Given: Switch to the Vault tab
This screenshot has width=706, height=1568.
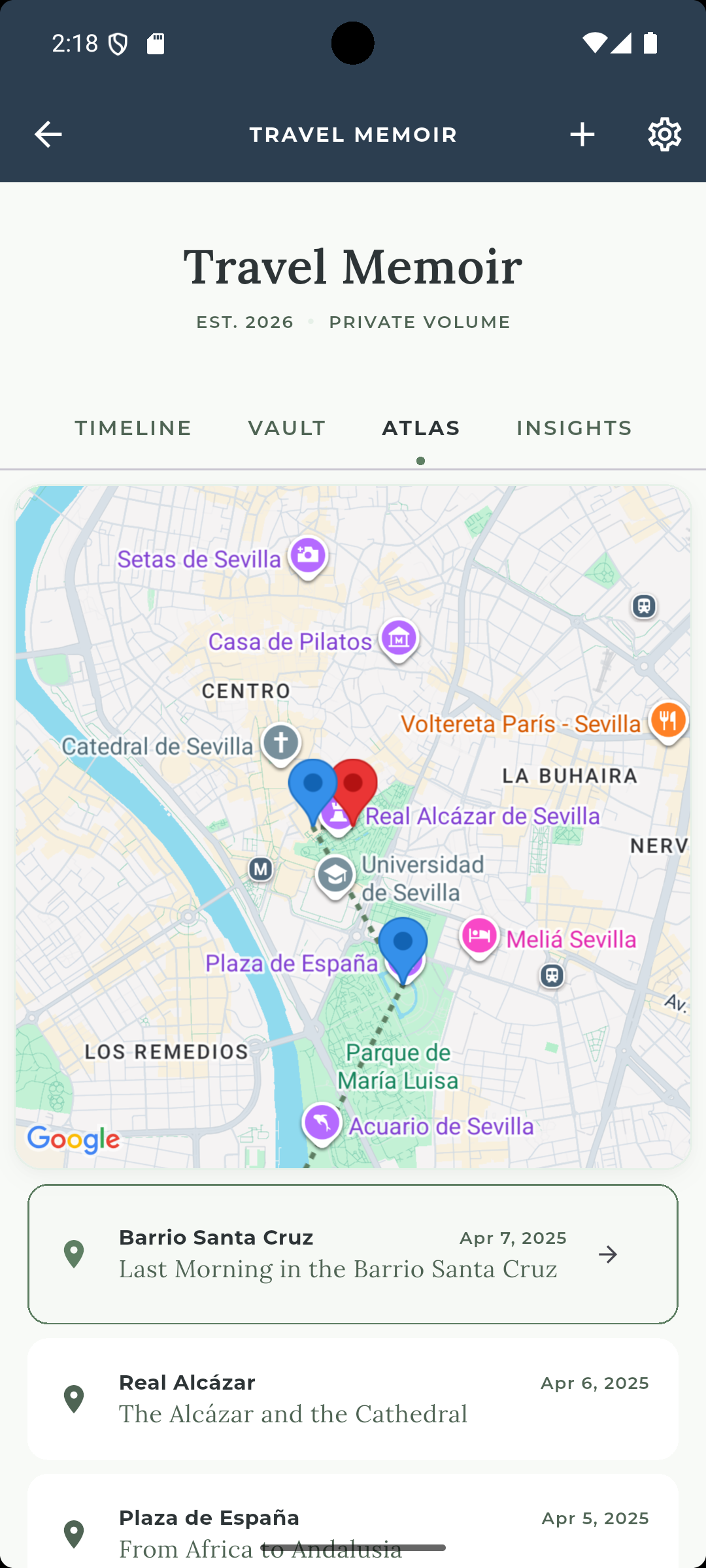Looking at the screenshot, I should click(x=287, y=428).
